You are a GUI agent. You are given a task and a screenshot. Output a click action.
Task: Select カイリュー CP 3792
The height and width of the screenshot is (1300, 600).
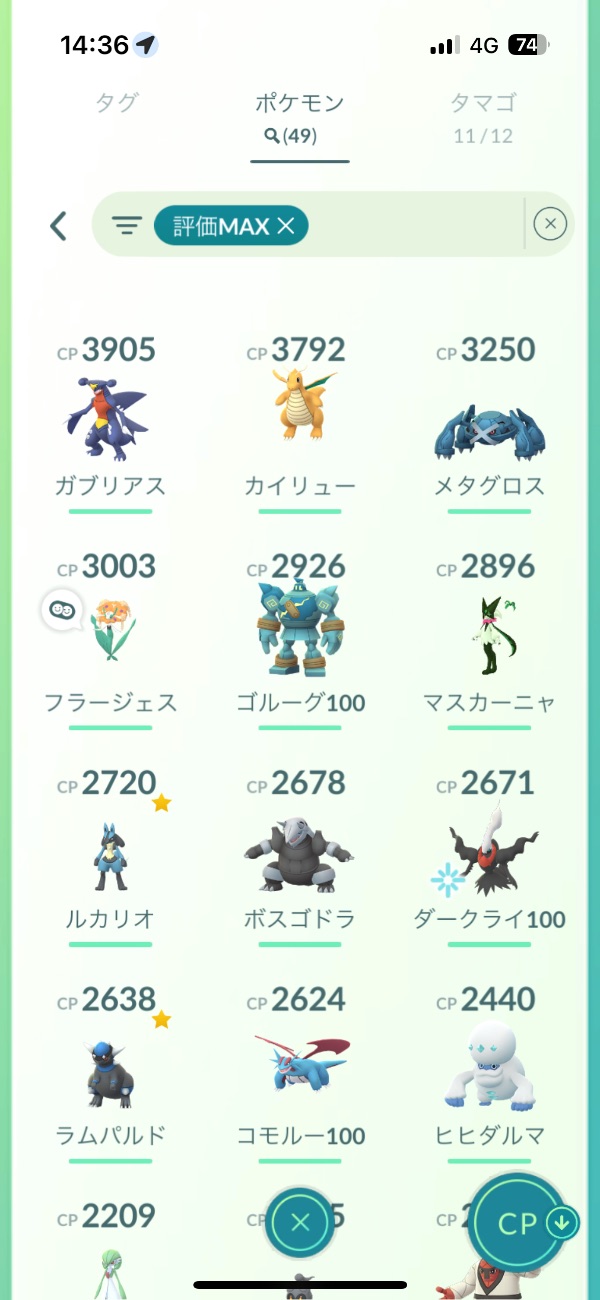click(x=300, y=420)
